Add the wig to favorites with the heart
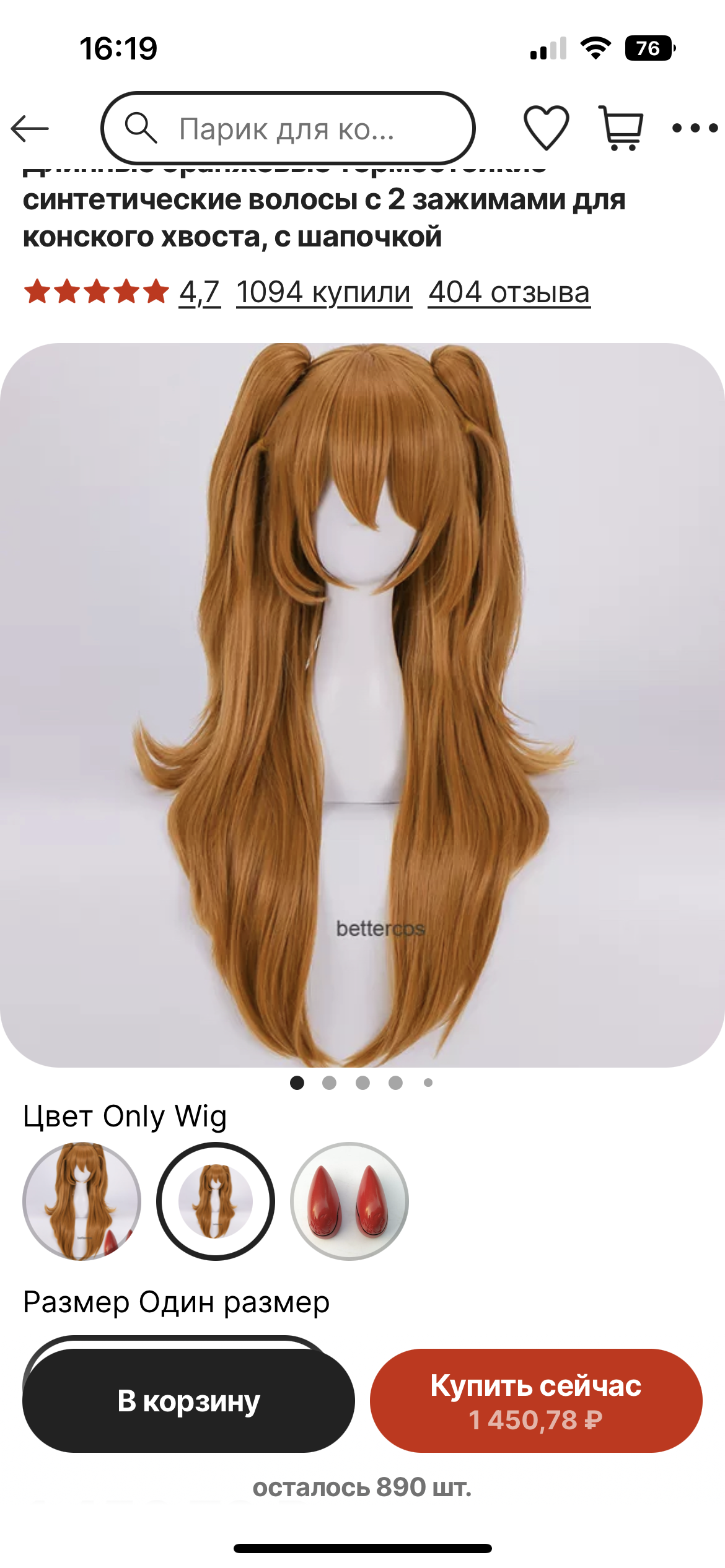The width and height of the screenshot is (725, 1568). 546,128
